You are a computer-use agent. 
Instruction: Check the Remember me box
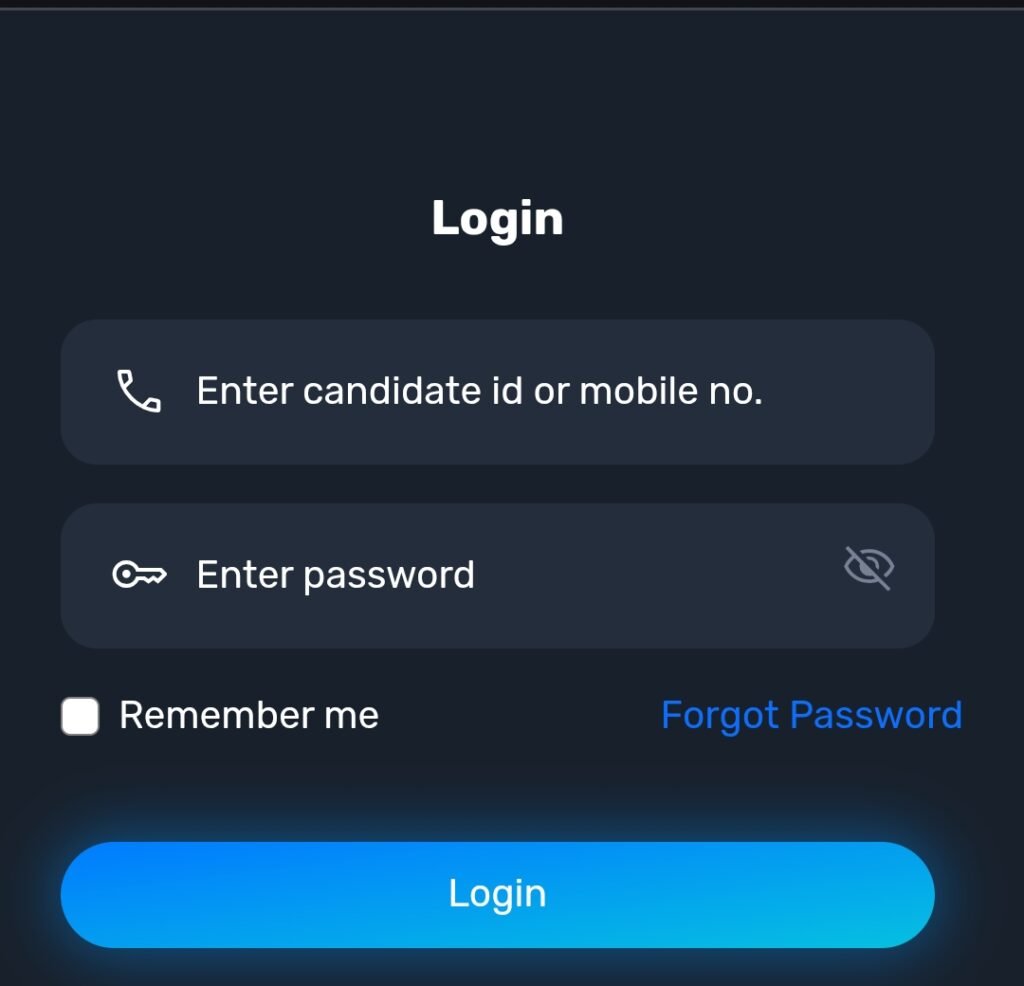coord(80,716)
